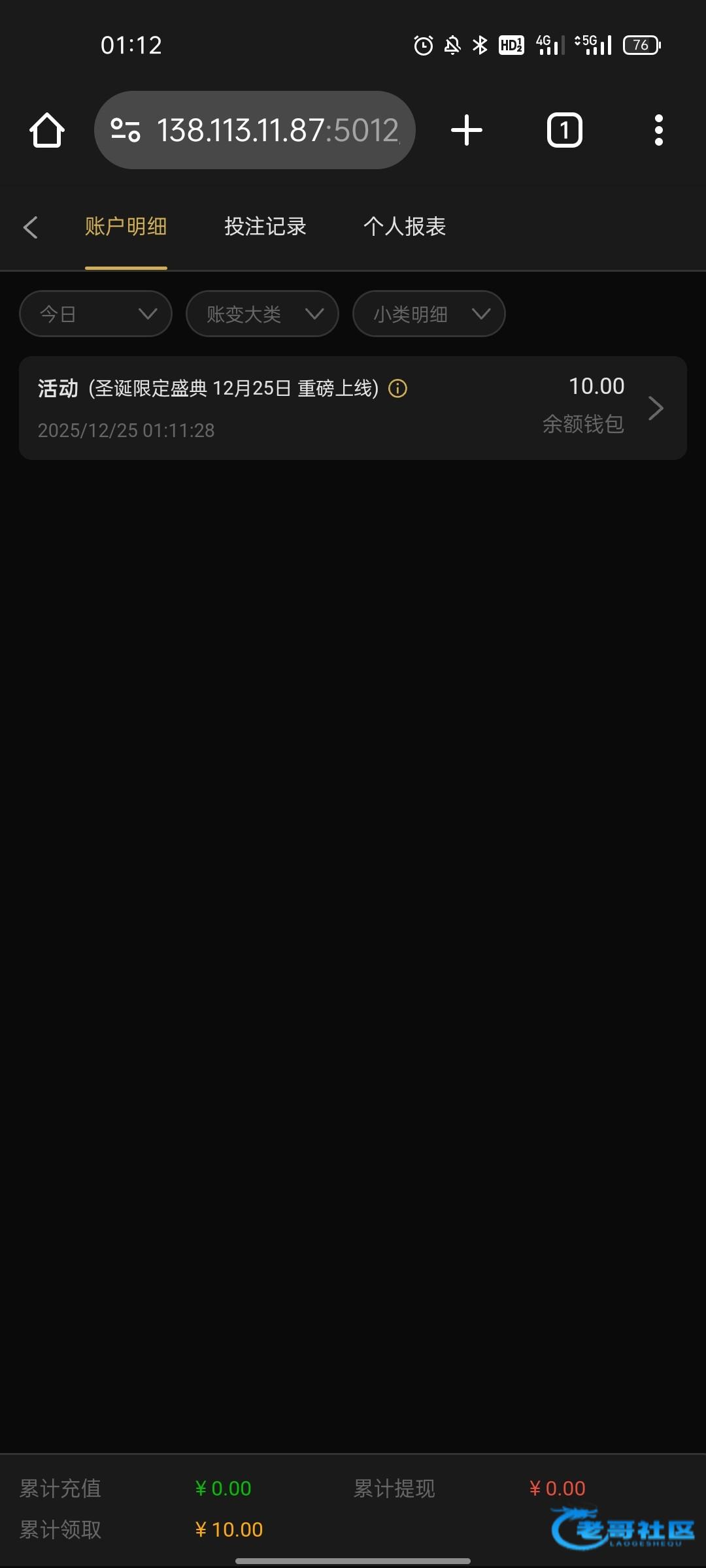Select the 账户明细 tab
The width and height of the screenshot is (706, 1568).
click(126, 227)
